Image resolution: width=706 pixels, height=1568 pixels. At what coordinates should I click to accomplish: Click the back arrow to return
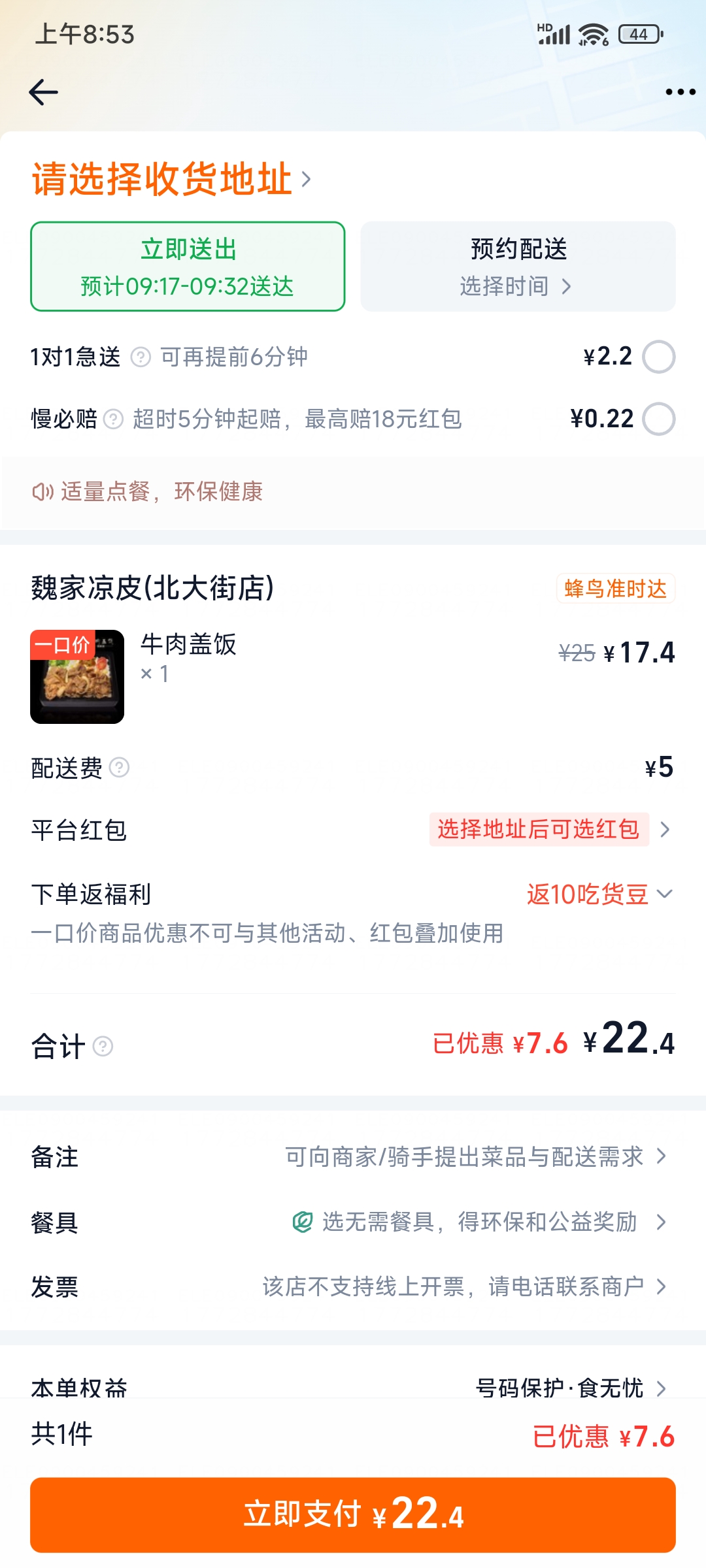pyautogui.click(x=43, y=91)
